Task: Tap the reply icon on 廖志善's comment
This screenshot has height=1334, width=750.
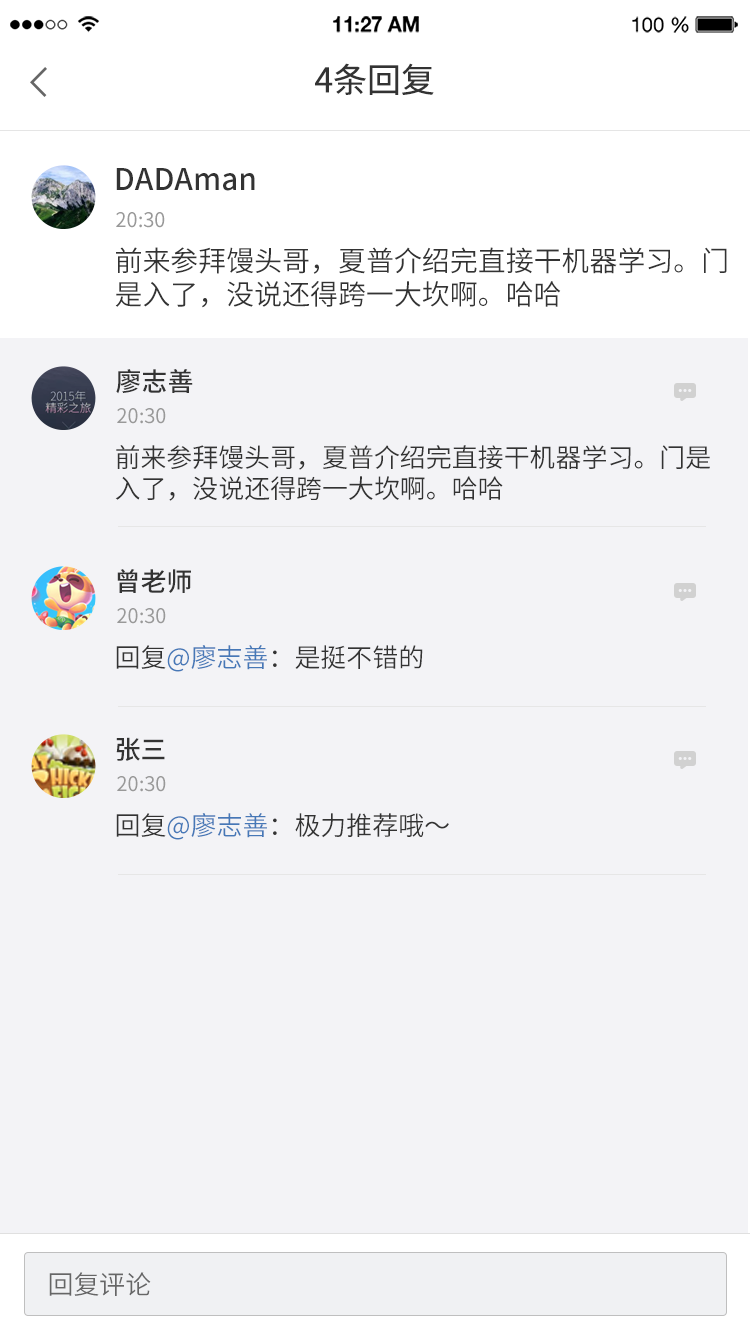Action: pyautogui.click(x=685, y=392)
